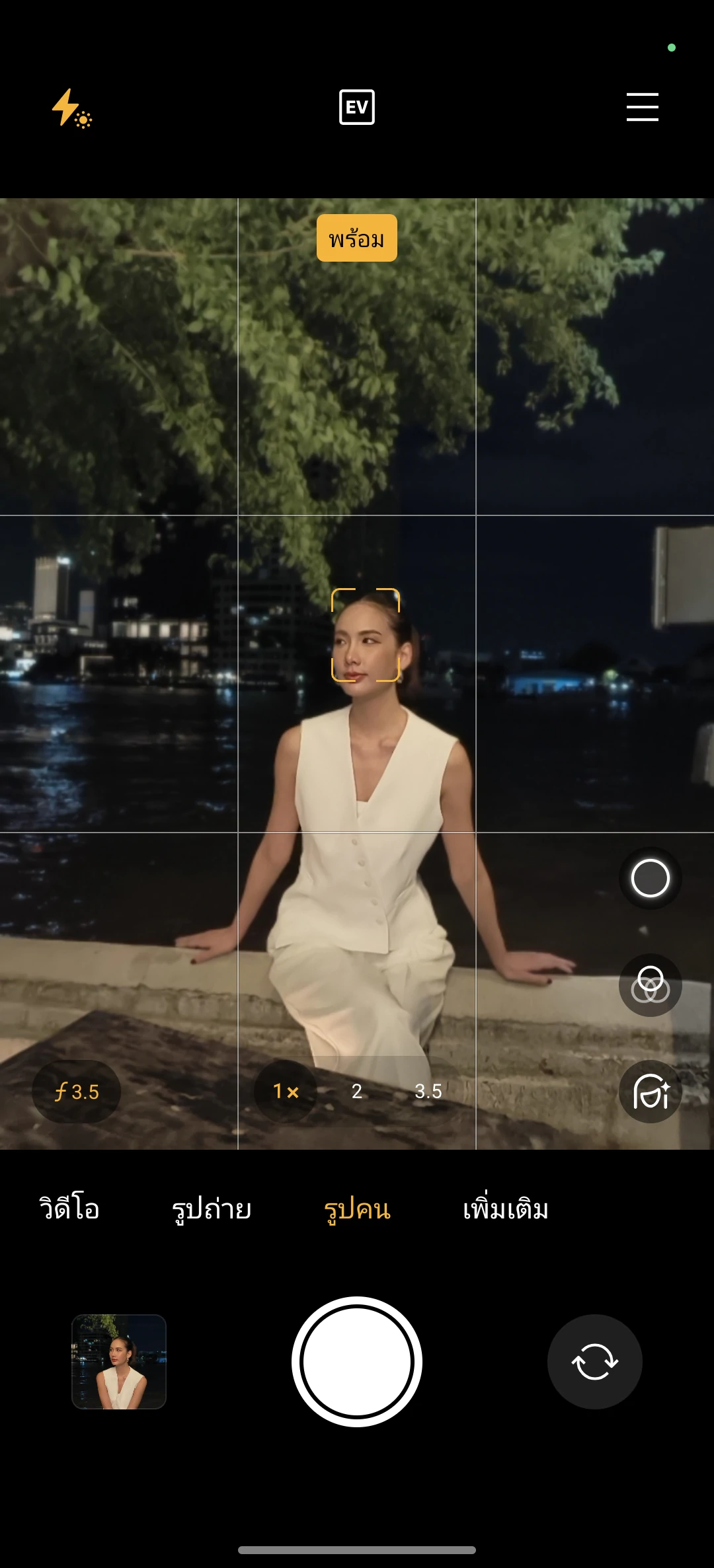Screen dimensions: 714x1568
Task: Open the EV exposure control
Action: [357, 107]
